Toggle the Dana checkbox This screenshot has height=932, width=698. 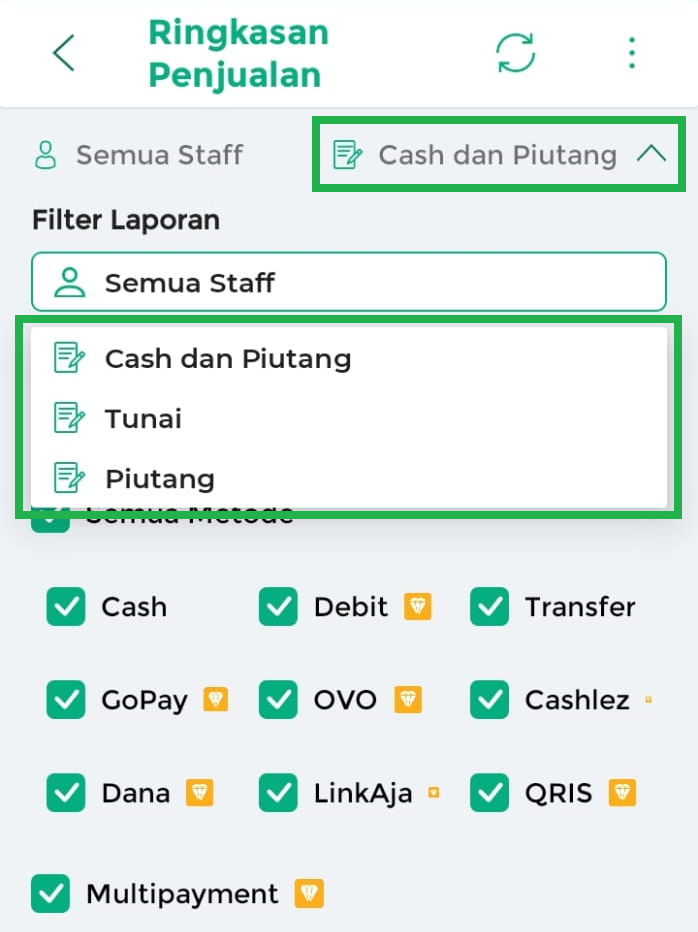click(66, 794)
